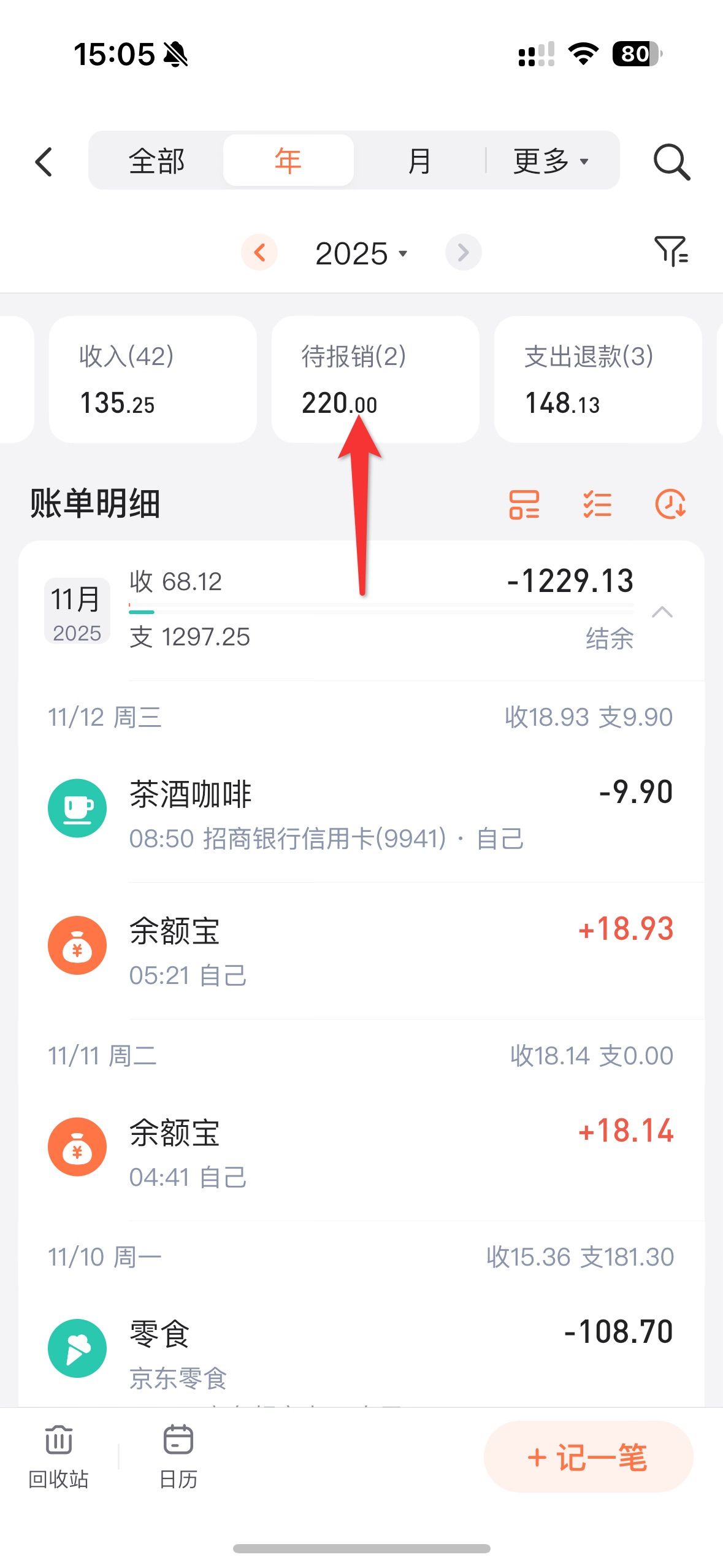The height and width of the screenshot is (1568, 723).
Task: Collapse the 11月 2025 section
Action: 662,612
